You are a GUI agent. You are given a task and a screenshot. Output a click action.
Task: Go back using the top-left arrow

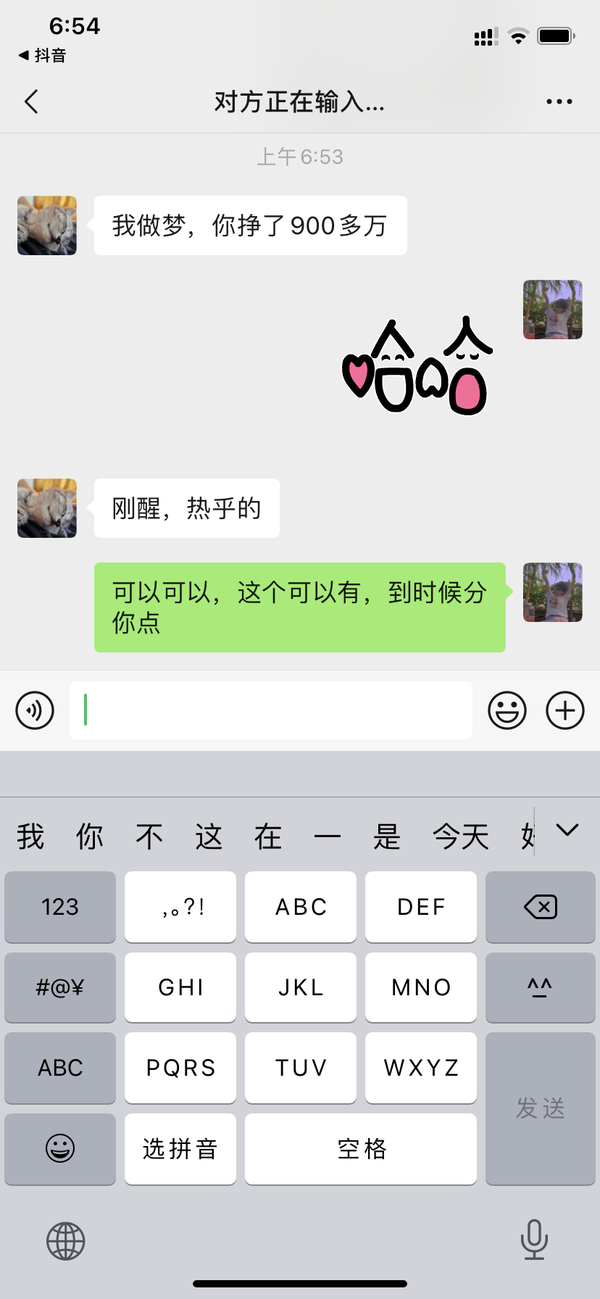tap(31, 101)
